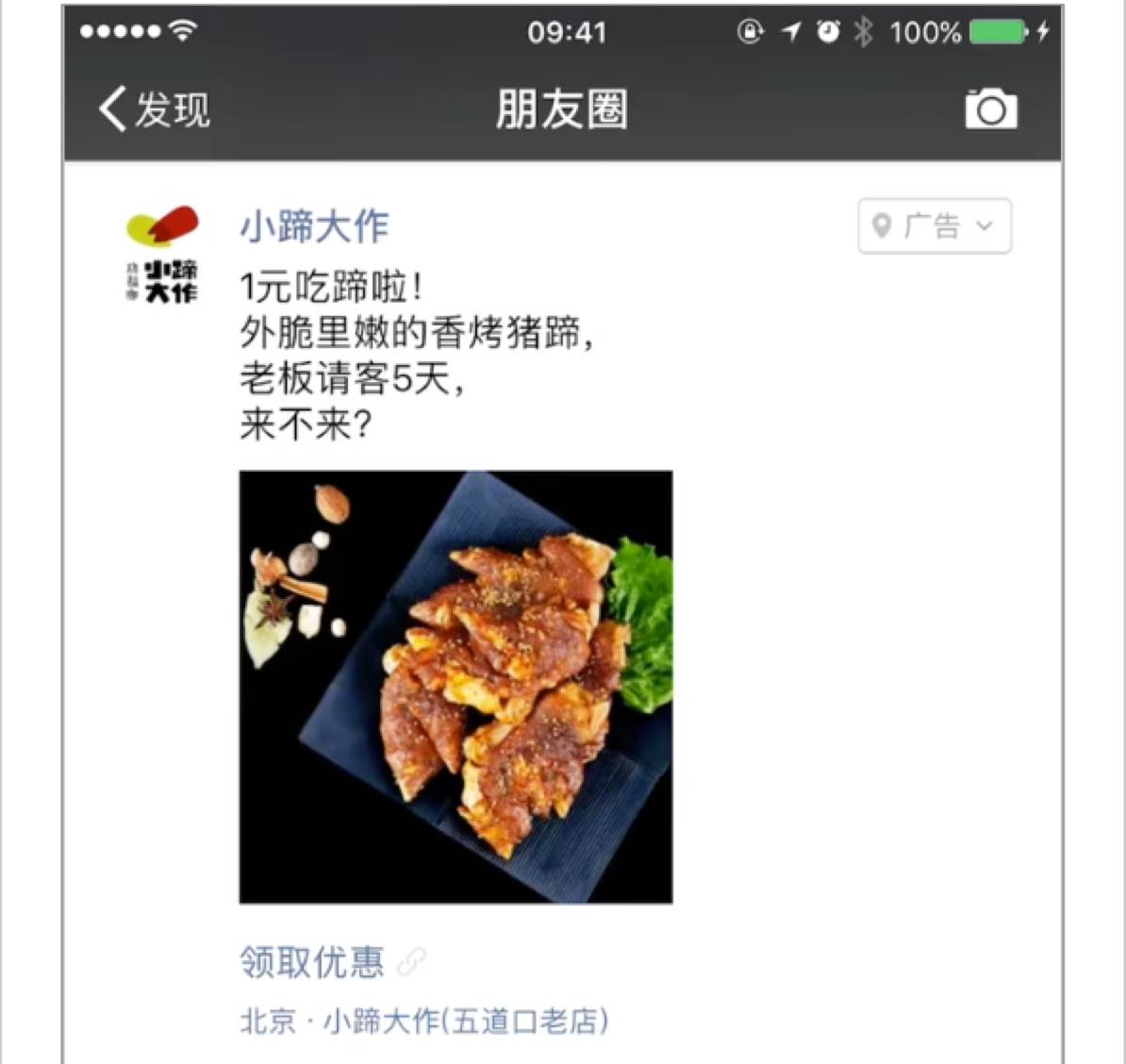
Task: Open the 领取优惠 link
Action: pos(313,962)
